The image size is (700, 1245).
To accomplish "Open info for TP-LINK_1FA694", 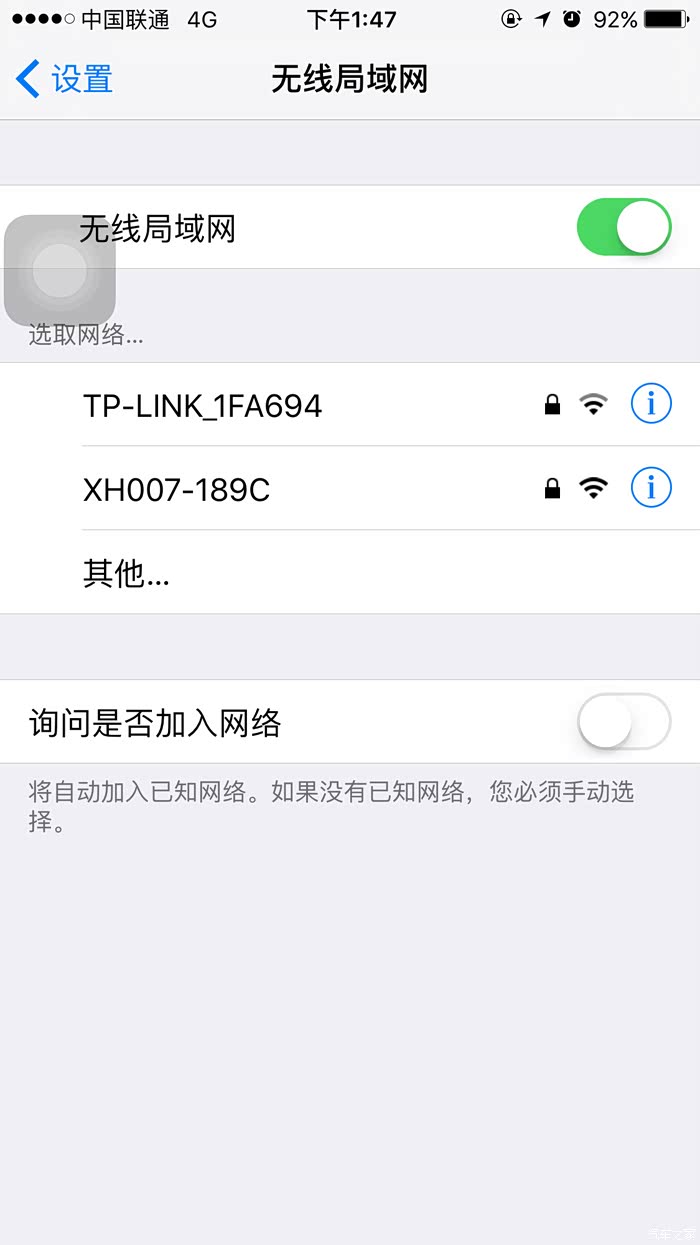I will [x=651, y=404].
